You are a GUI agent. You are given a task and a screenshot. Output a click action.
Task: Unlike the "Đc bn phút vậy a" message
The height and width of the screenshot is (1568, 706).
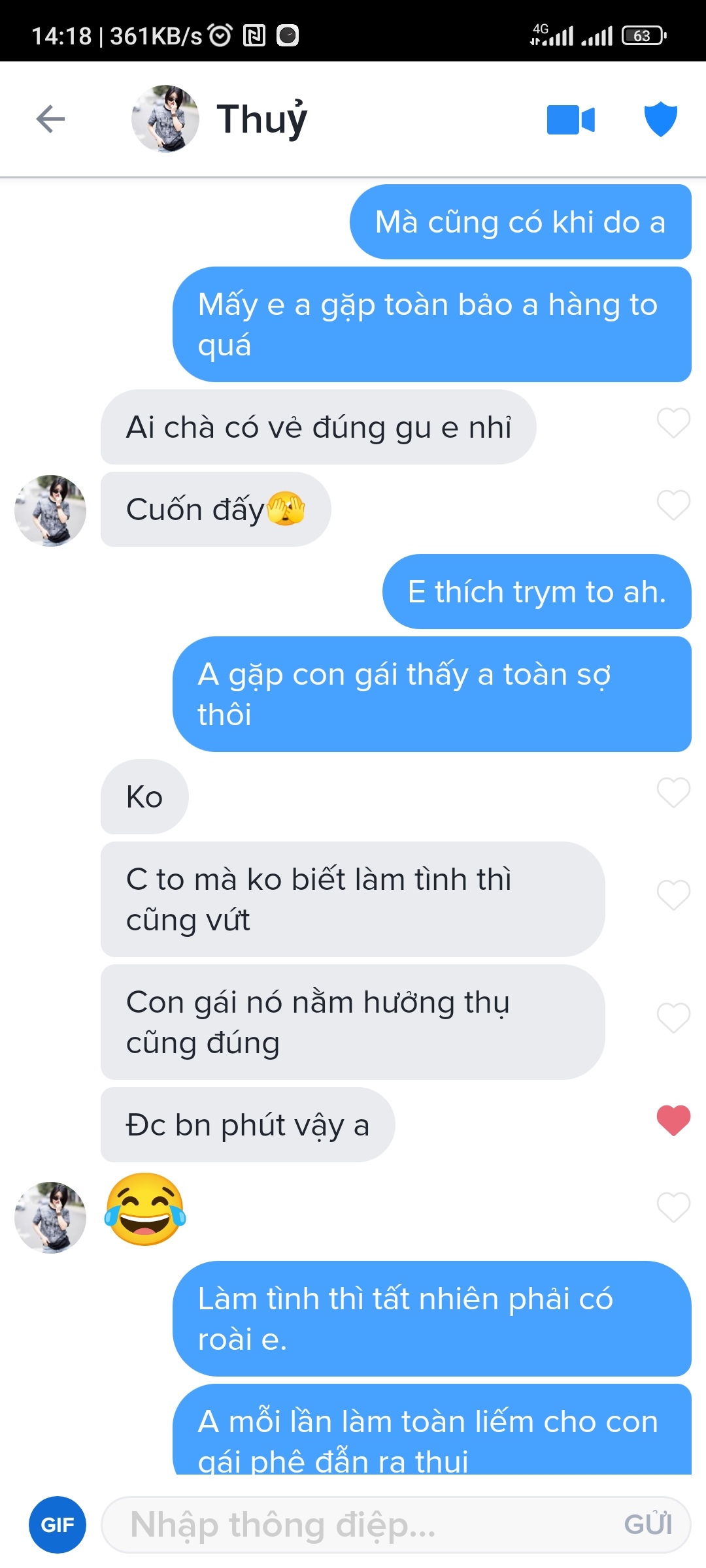pyautogui.click(x=673, y=1120)
